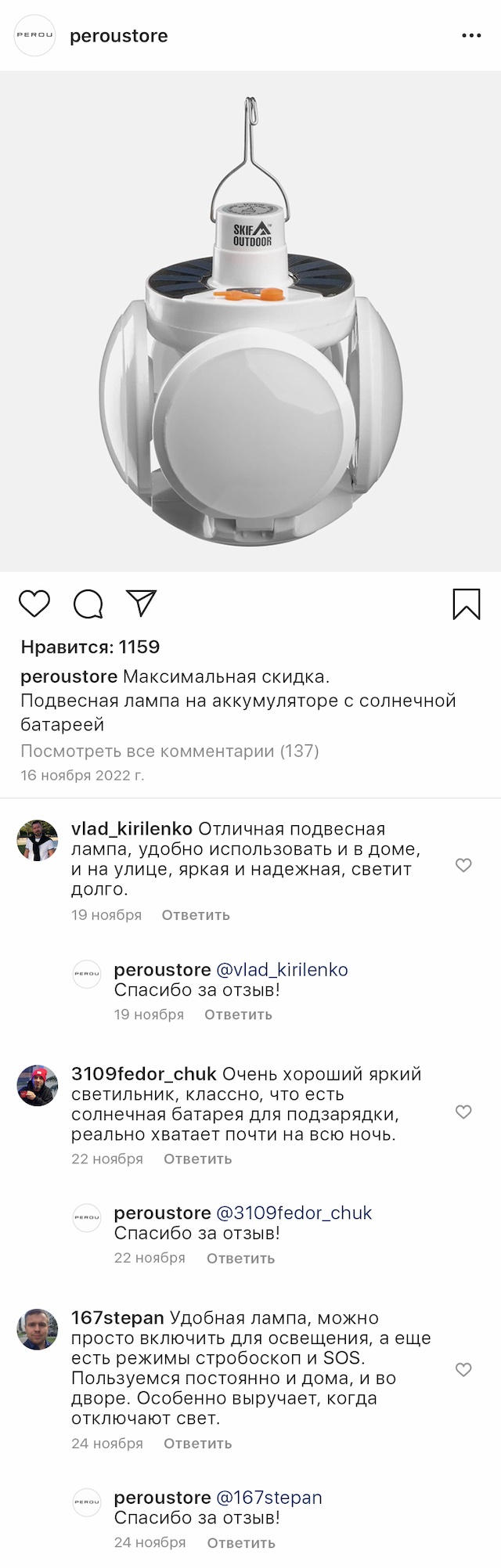Like the peroustore post
Viewport: 501px width, 1568px height.
click(x=34, y=604)
